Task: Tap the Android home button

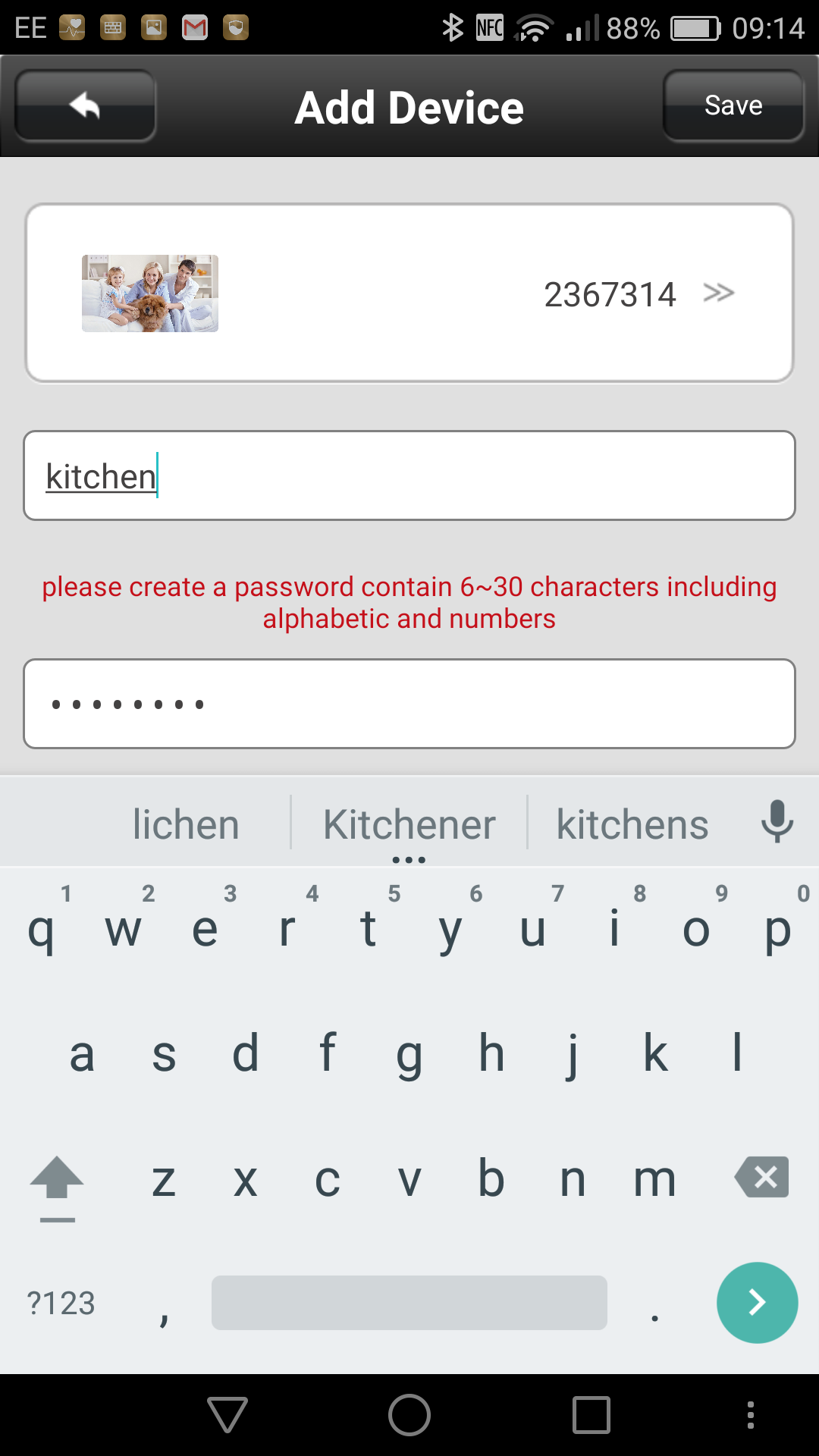Action: coord(409,1415)
